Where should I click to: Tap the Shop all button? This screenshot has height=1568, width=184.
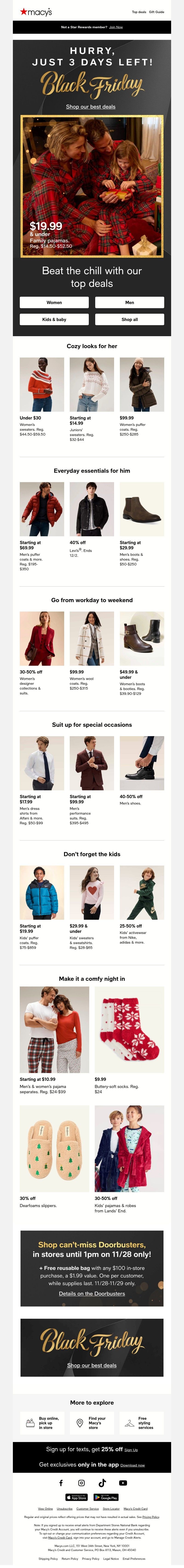click(x=129, y=319)
